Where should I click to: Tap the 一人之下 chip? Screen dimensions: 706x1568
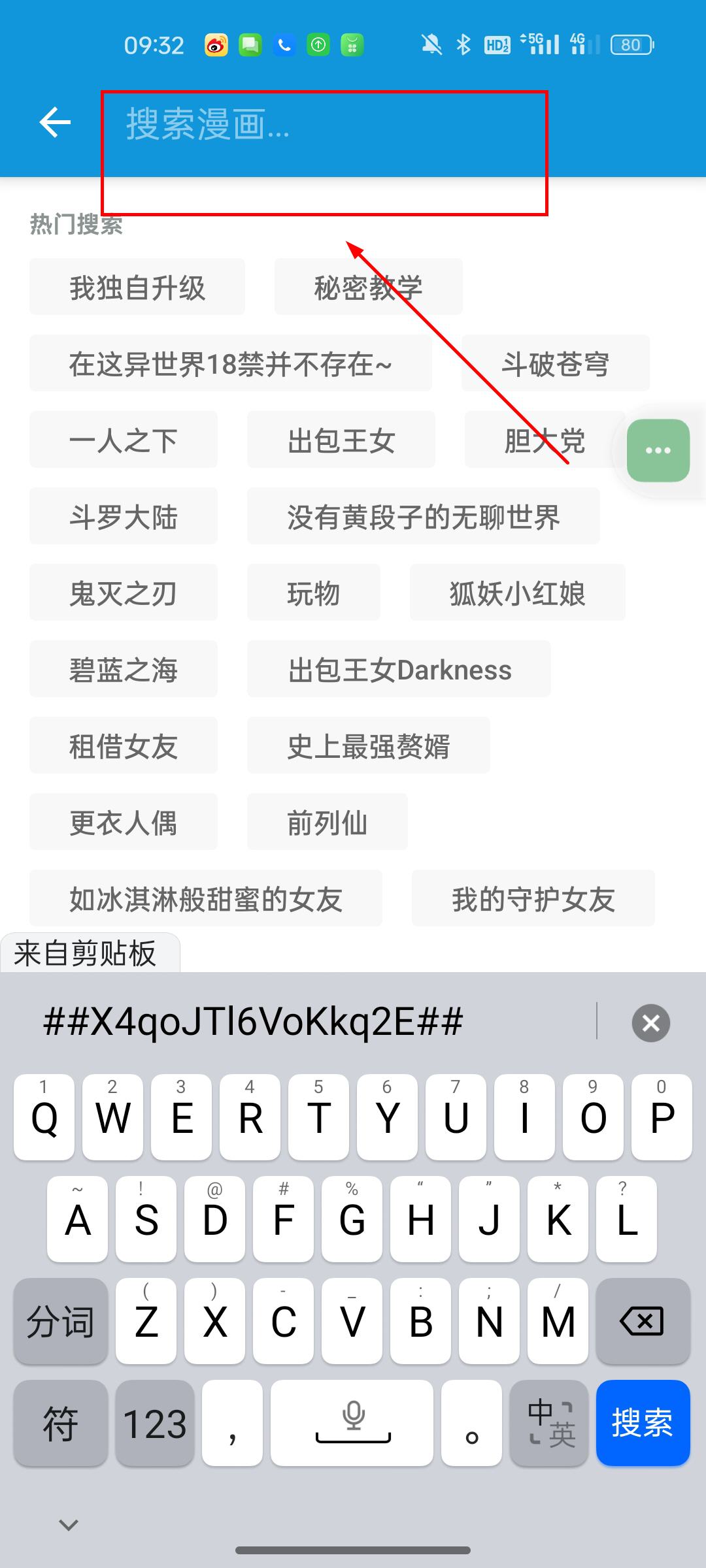(124, 440)
